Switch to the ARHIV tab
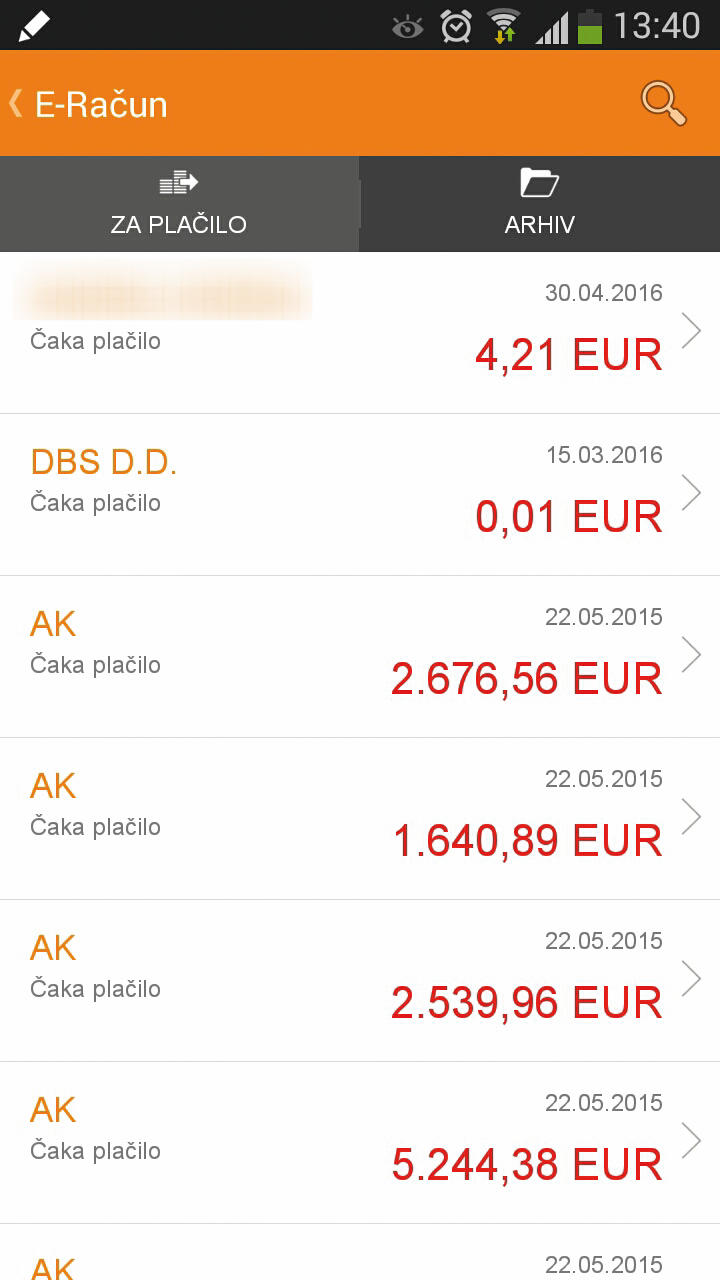The image size is (720, 1280). 540,204
